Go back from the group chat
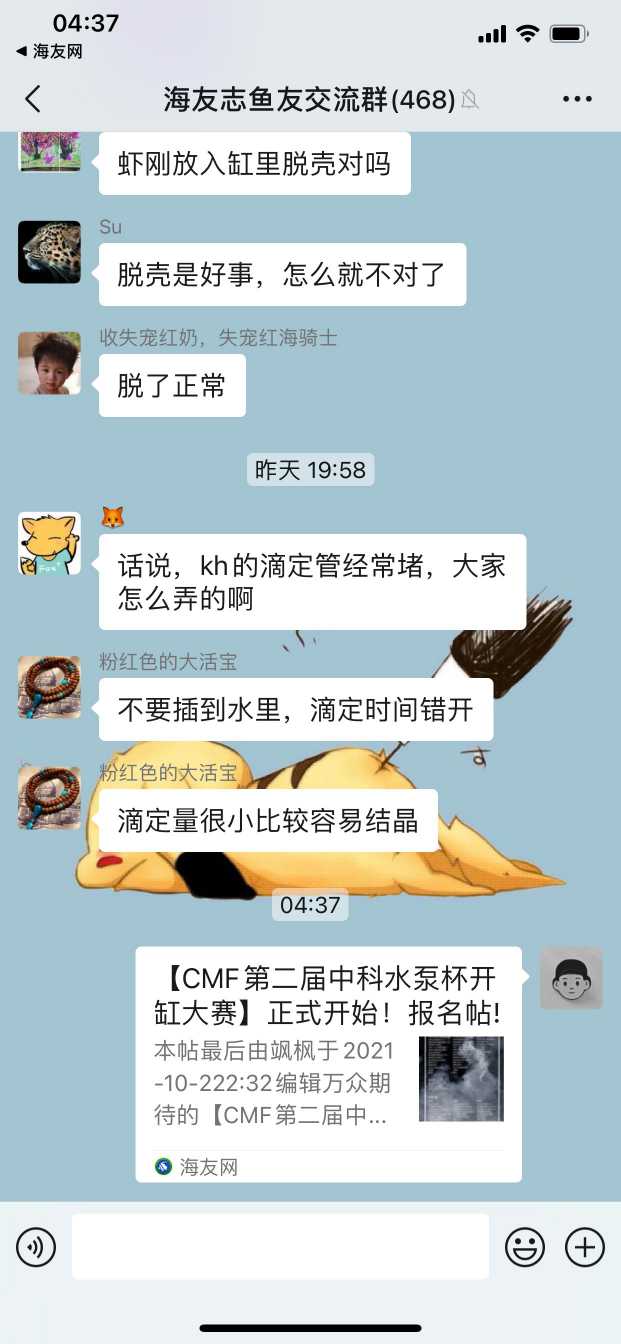Viewport: 621px width, 1344px height. (33, 99)
